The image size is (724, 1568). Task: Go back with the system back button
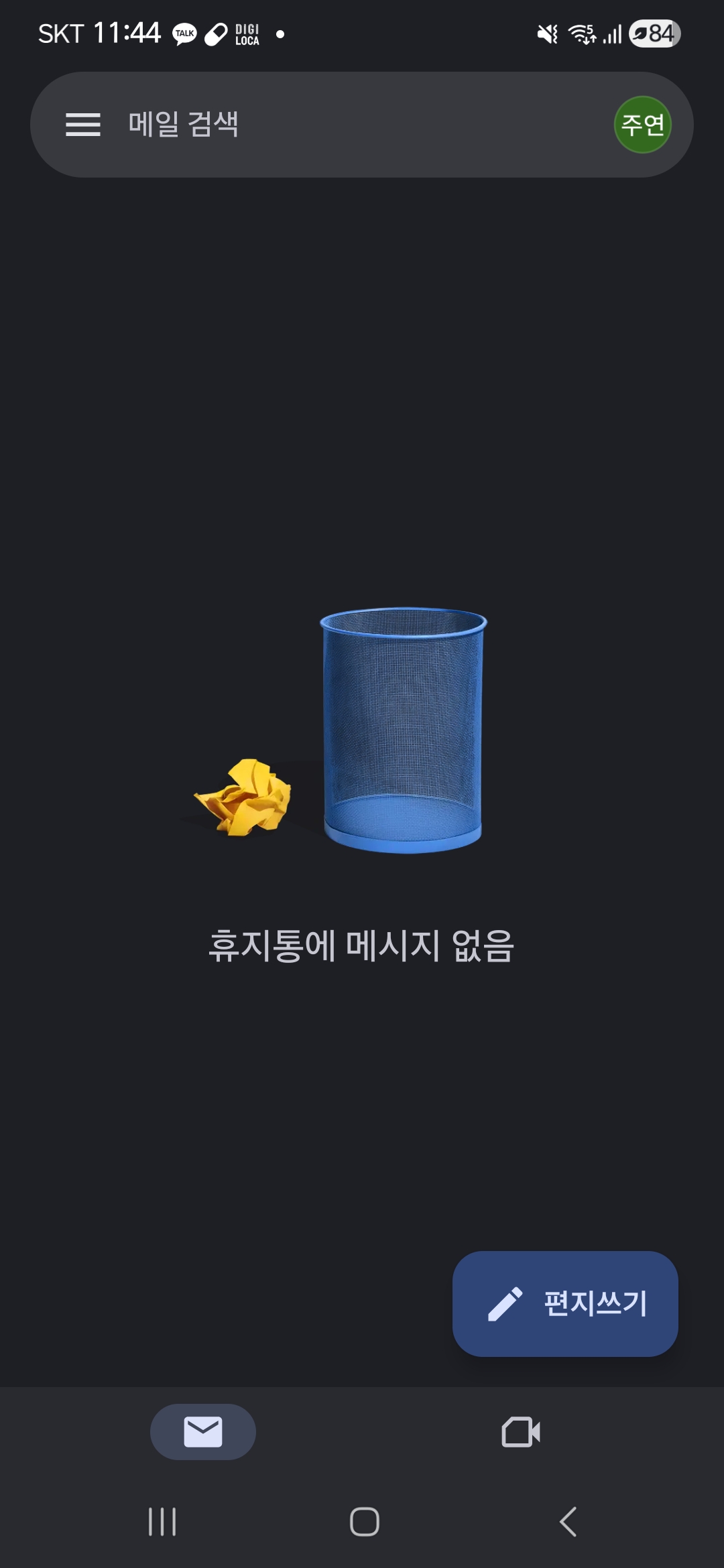[x=568, y=1522]
